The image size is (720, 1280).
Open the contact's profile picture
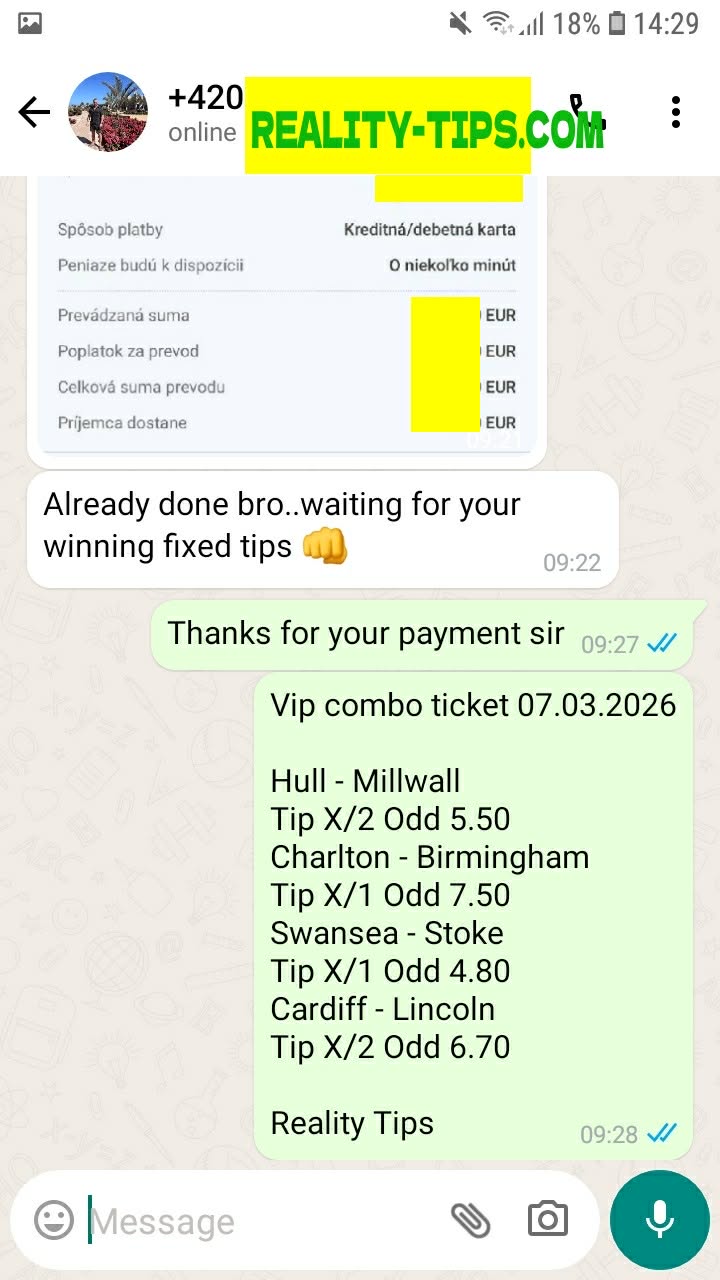(108, 112)
